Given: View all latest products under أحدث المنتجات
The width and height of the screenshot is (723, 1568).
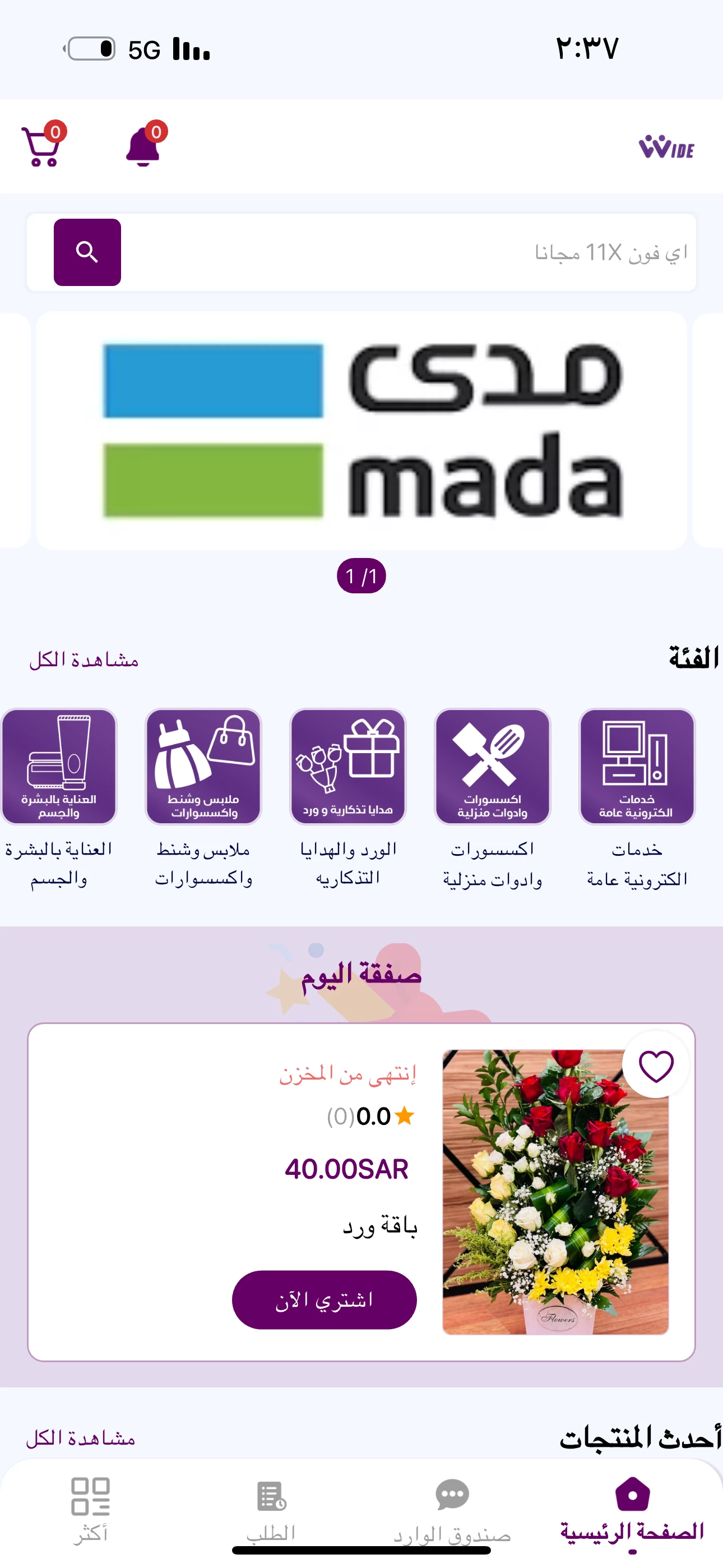Looking at the screenshot, I should tap(80, 1438).
